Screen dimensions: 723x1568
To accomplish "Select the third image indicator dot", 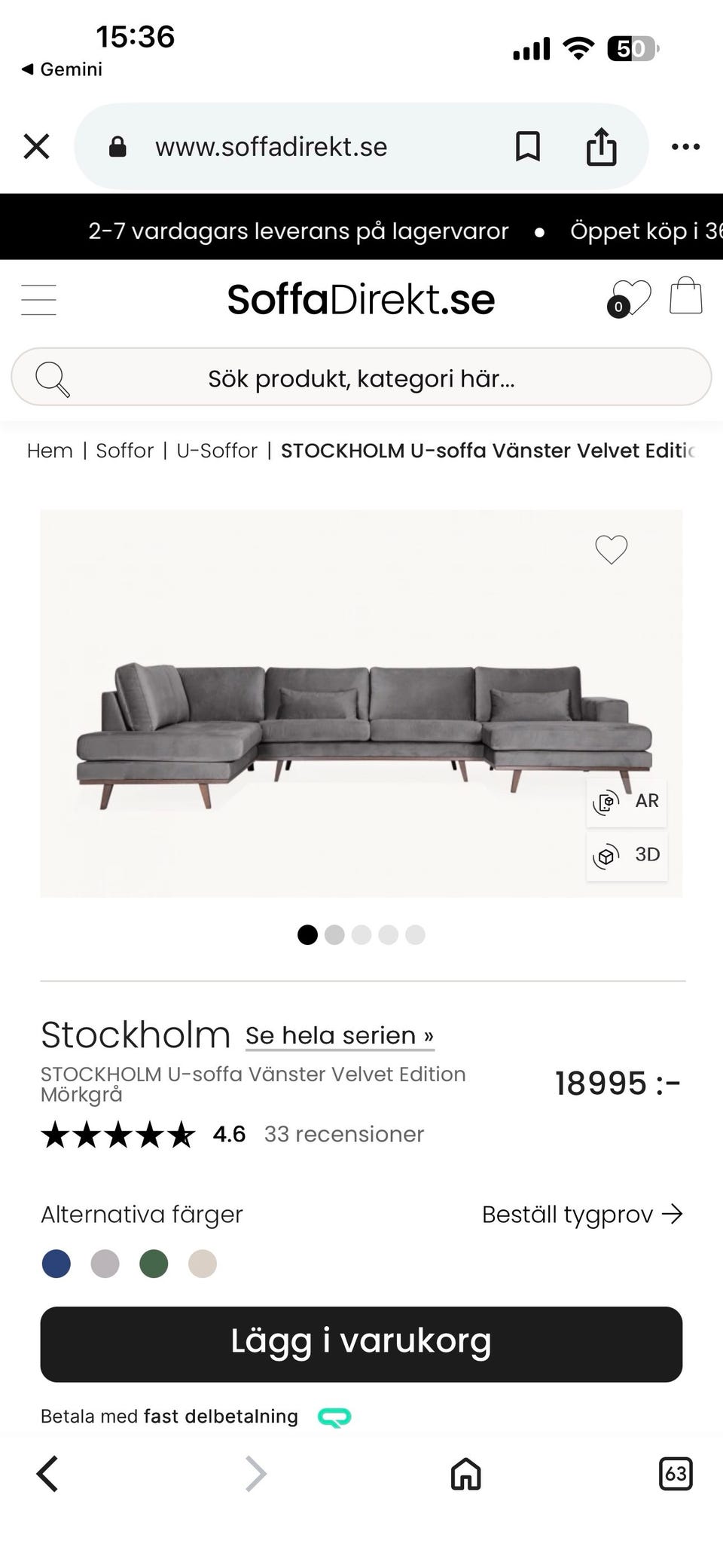I will pyautogui.click(x=361, y=934).
